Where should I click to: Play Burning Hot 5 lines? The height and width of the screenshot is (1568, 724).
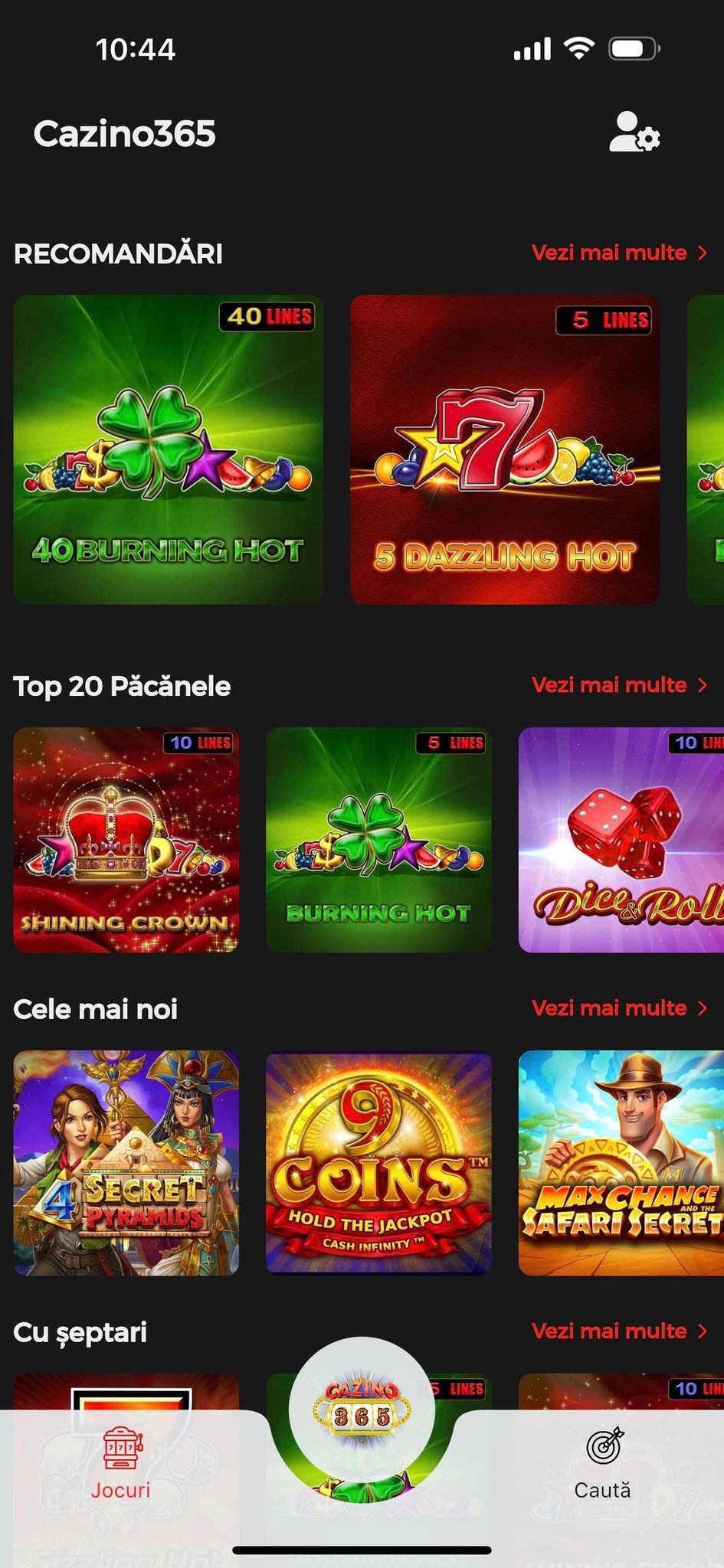pyautogui.click(x=378, y=840)
